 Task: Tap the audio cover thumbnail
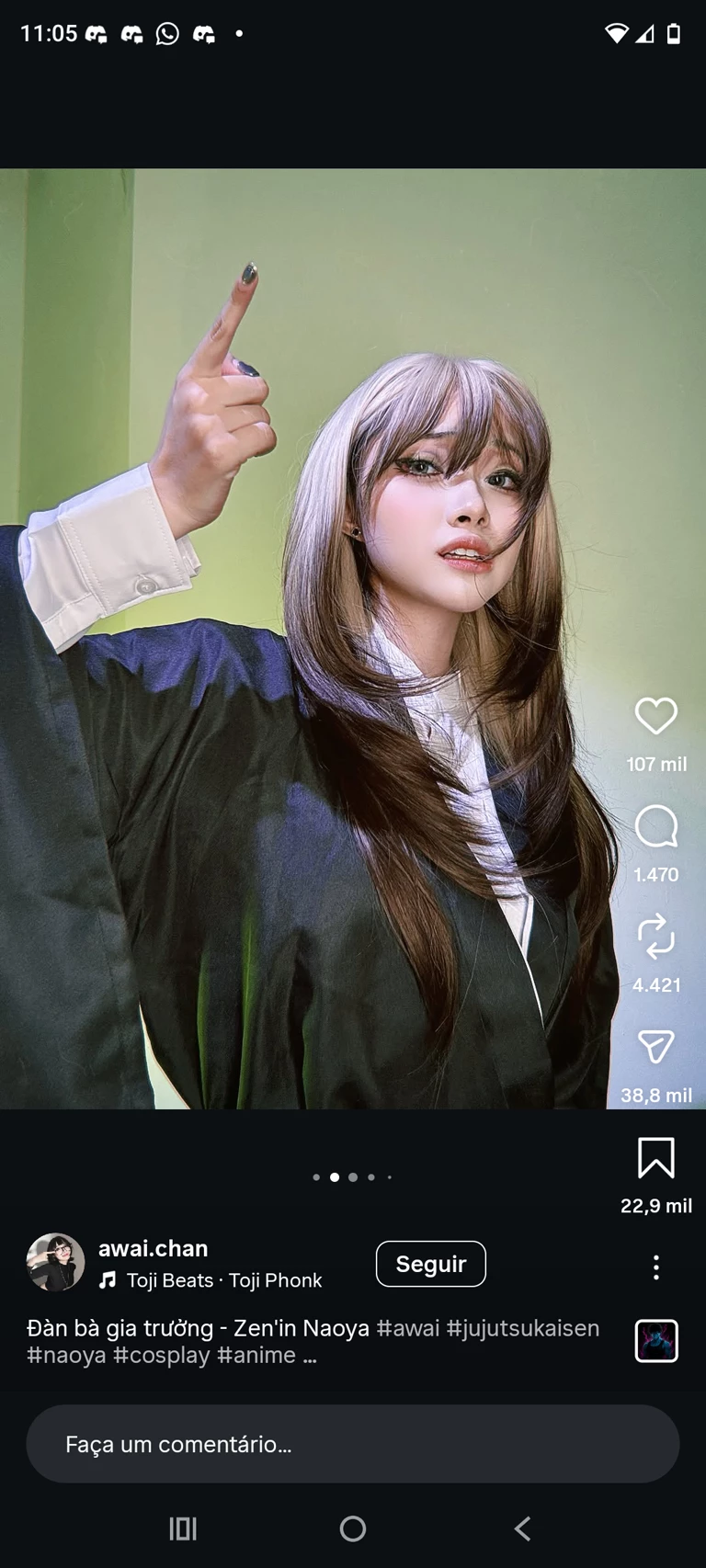655,1341
